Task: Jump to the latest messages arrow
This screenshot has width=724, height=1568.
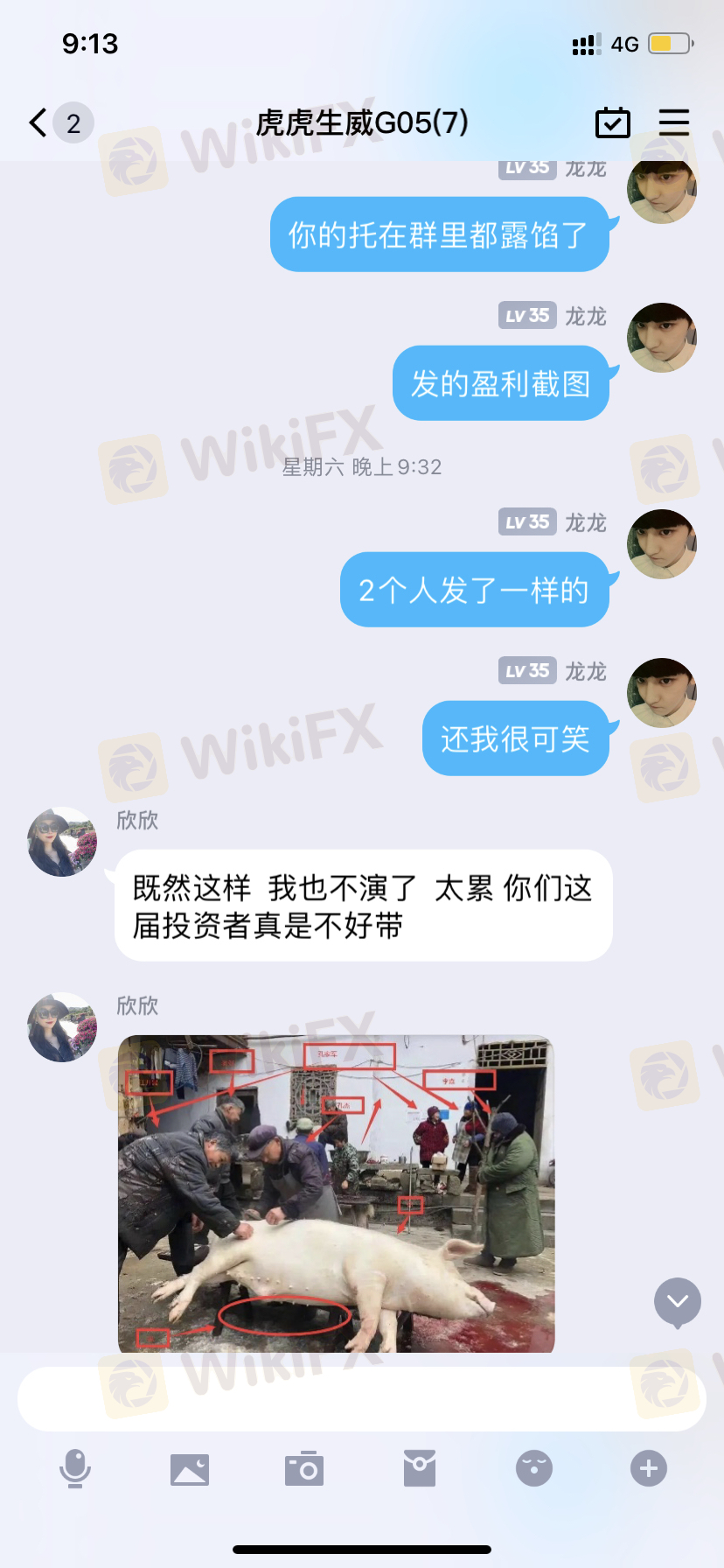Action: 678,1302
